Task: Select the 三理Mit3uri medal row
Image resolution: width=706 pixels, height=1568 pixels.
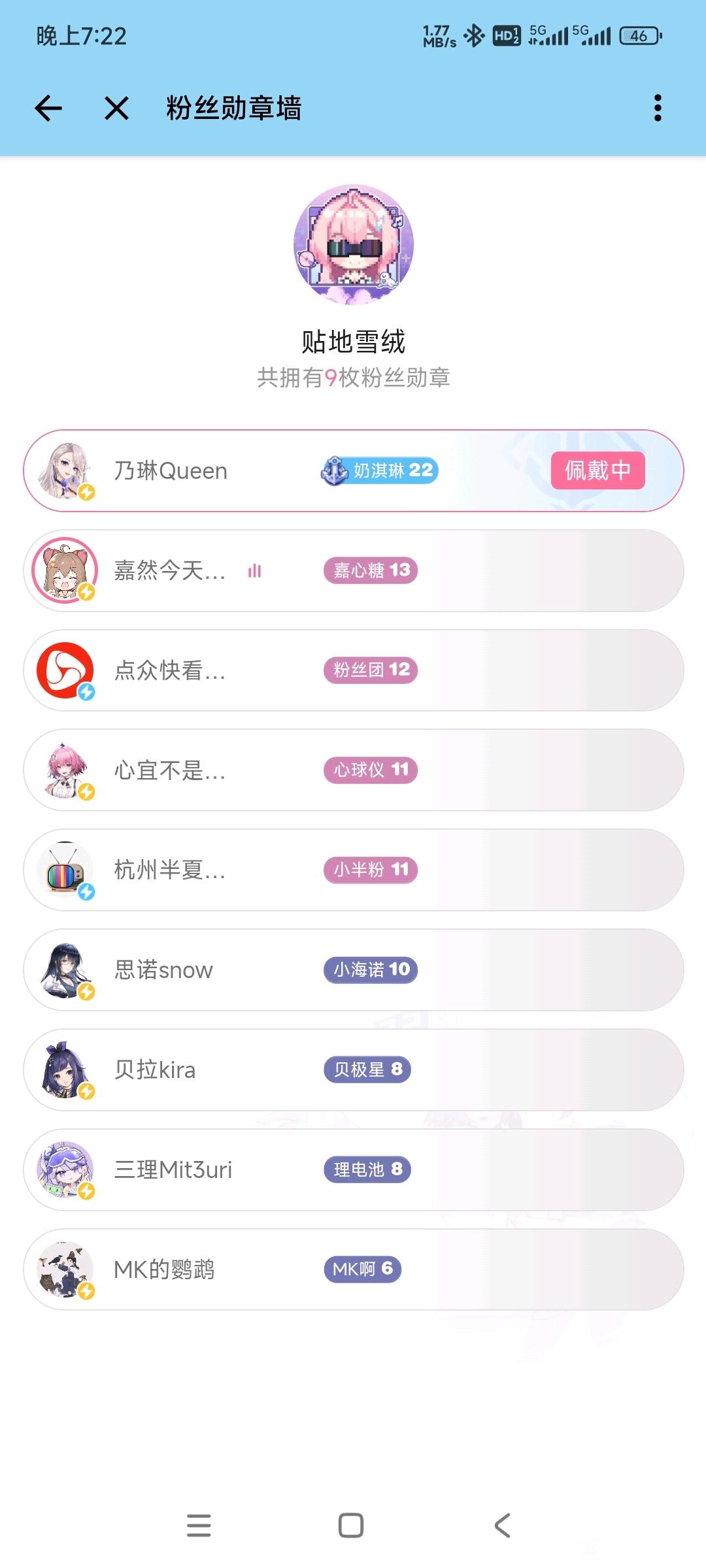Action: pos(353,1170)
